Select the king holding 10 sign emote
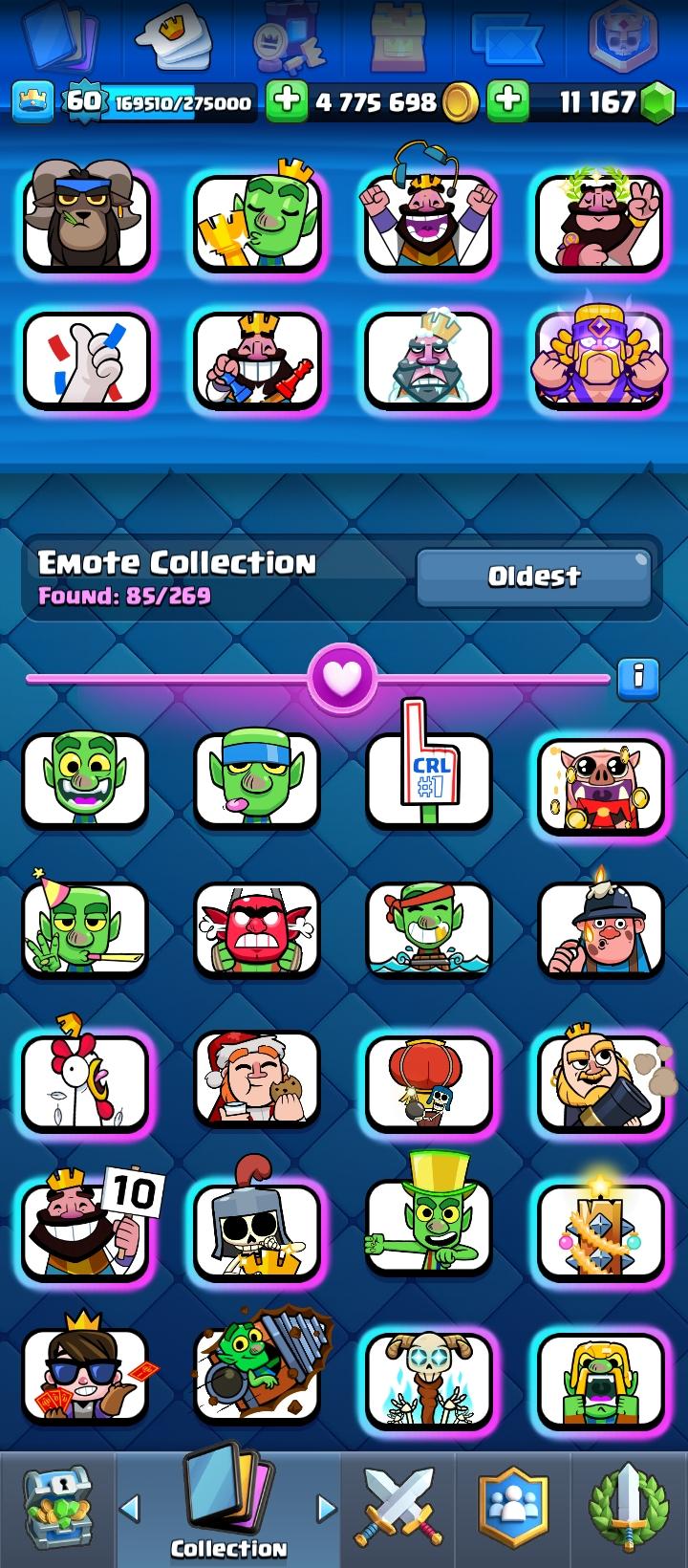This screenshot has width=688, height=1568. point(86,1228)
